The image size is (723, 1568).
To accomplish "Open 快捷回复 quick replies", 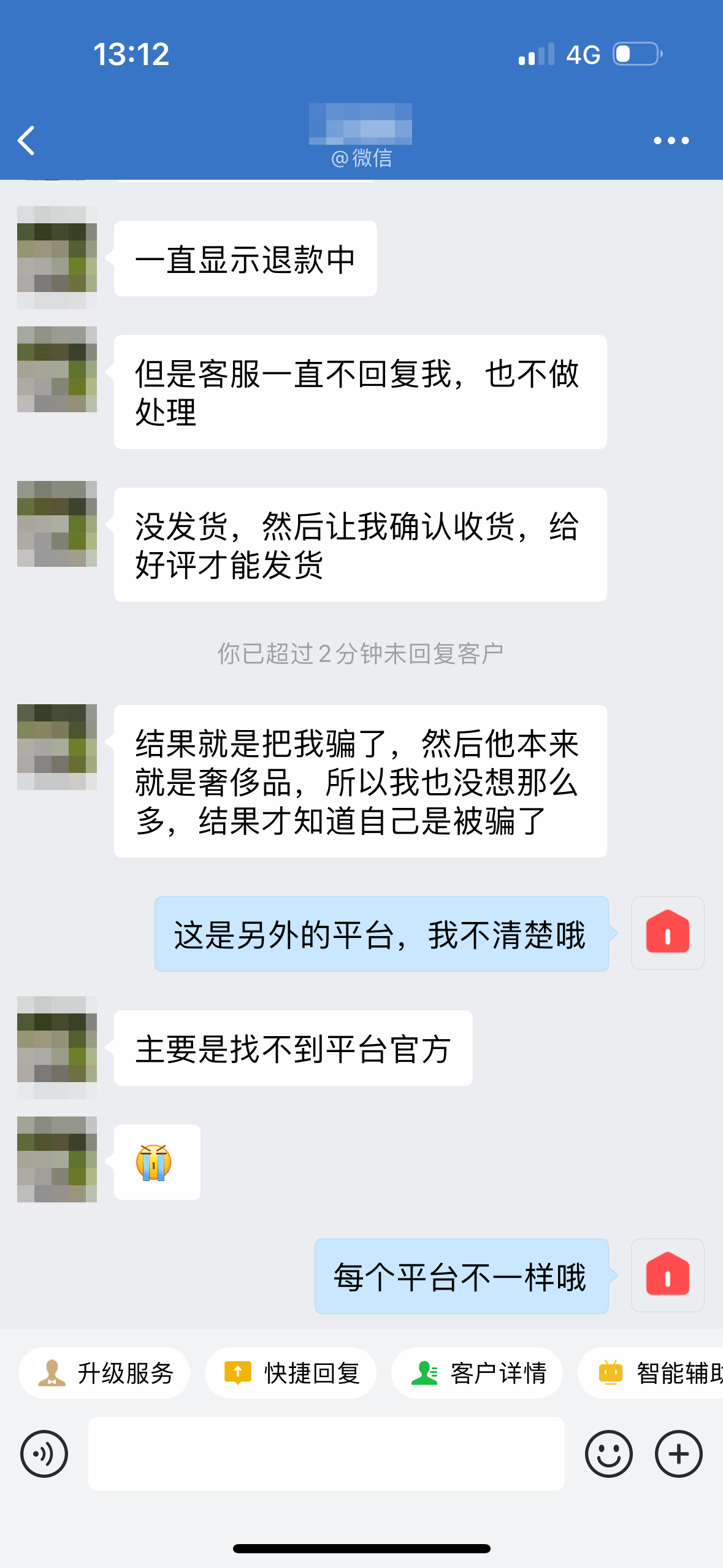I will (291, 1373).
